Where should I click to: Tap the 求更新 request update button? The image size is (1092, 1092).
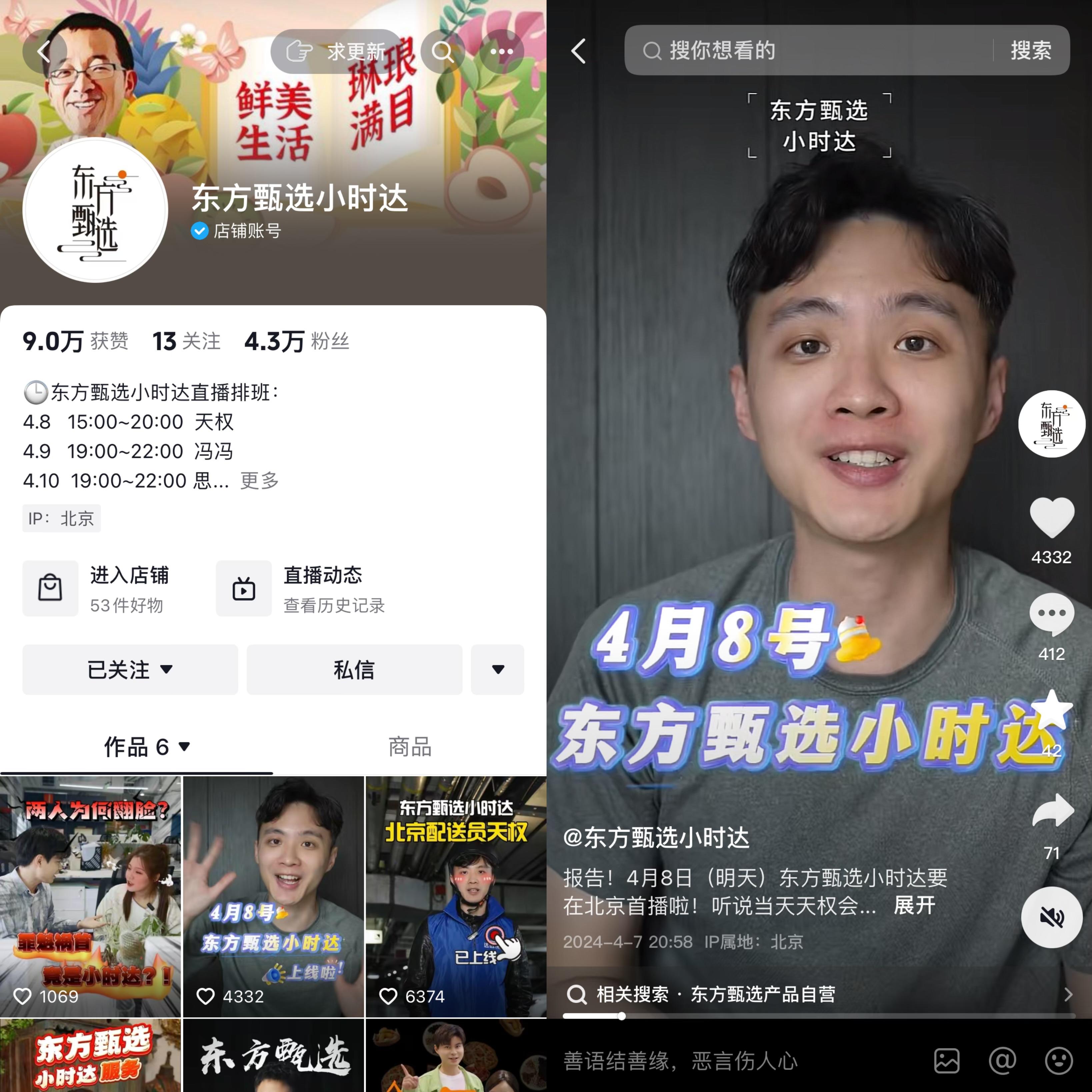click(337, 52)
